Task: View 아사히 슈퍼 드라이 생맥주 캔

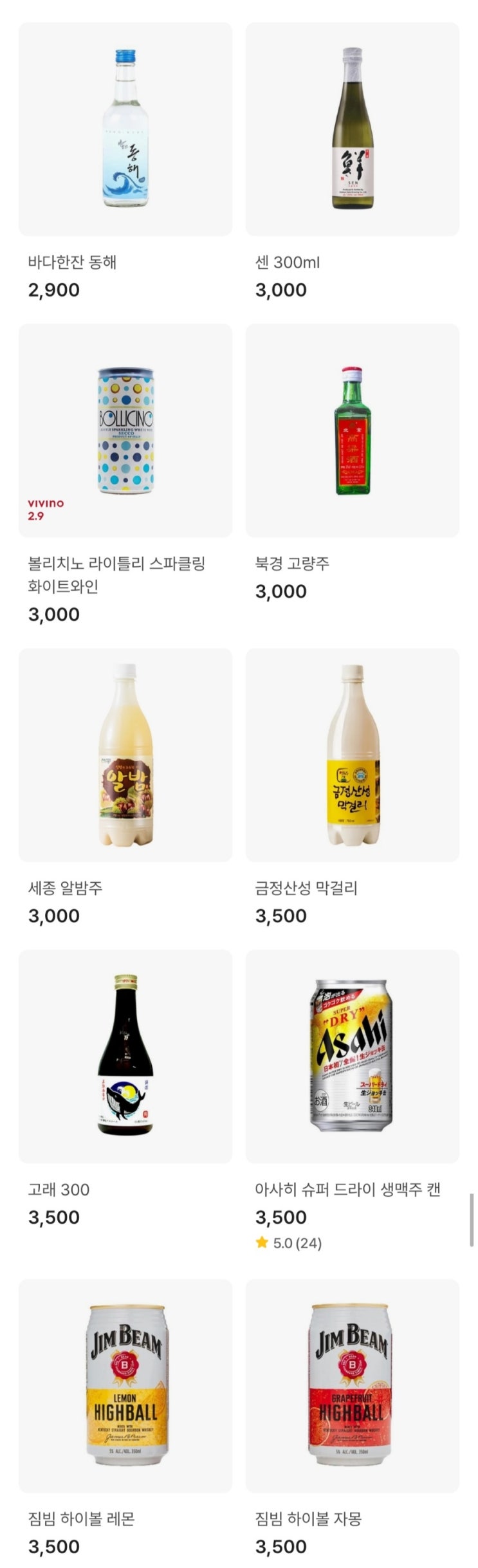Action: click(352, 1056)
